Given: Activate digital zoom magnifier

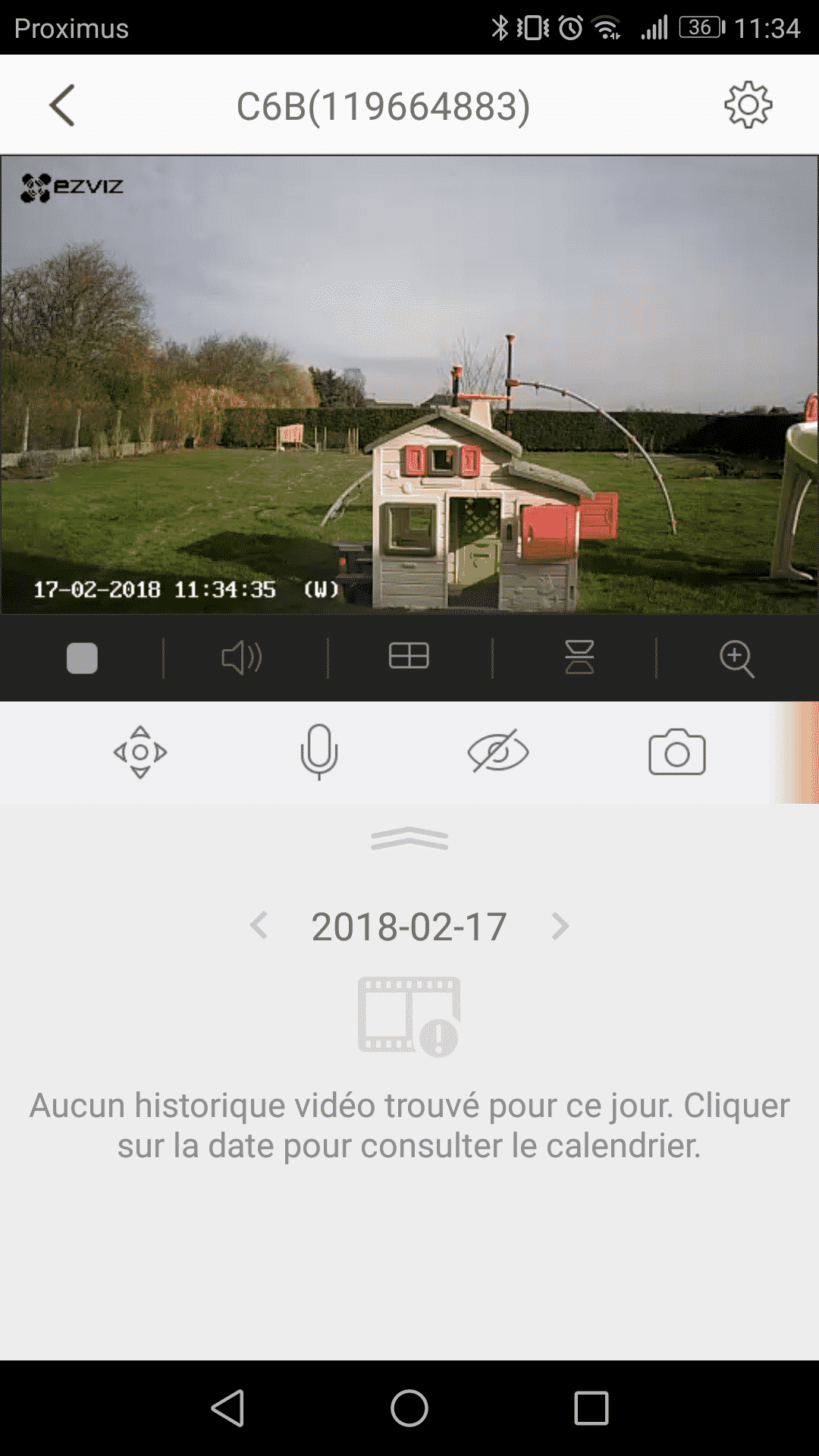Looking at the screenshot, I should [736, 658].
